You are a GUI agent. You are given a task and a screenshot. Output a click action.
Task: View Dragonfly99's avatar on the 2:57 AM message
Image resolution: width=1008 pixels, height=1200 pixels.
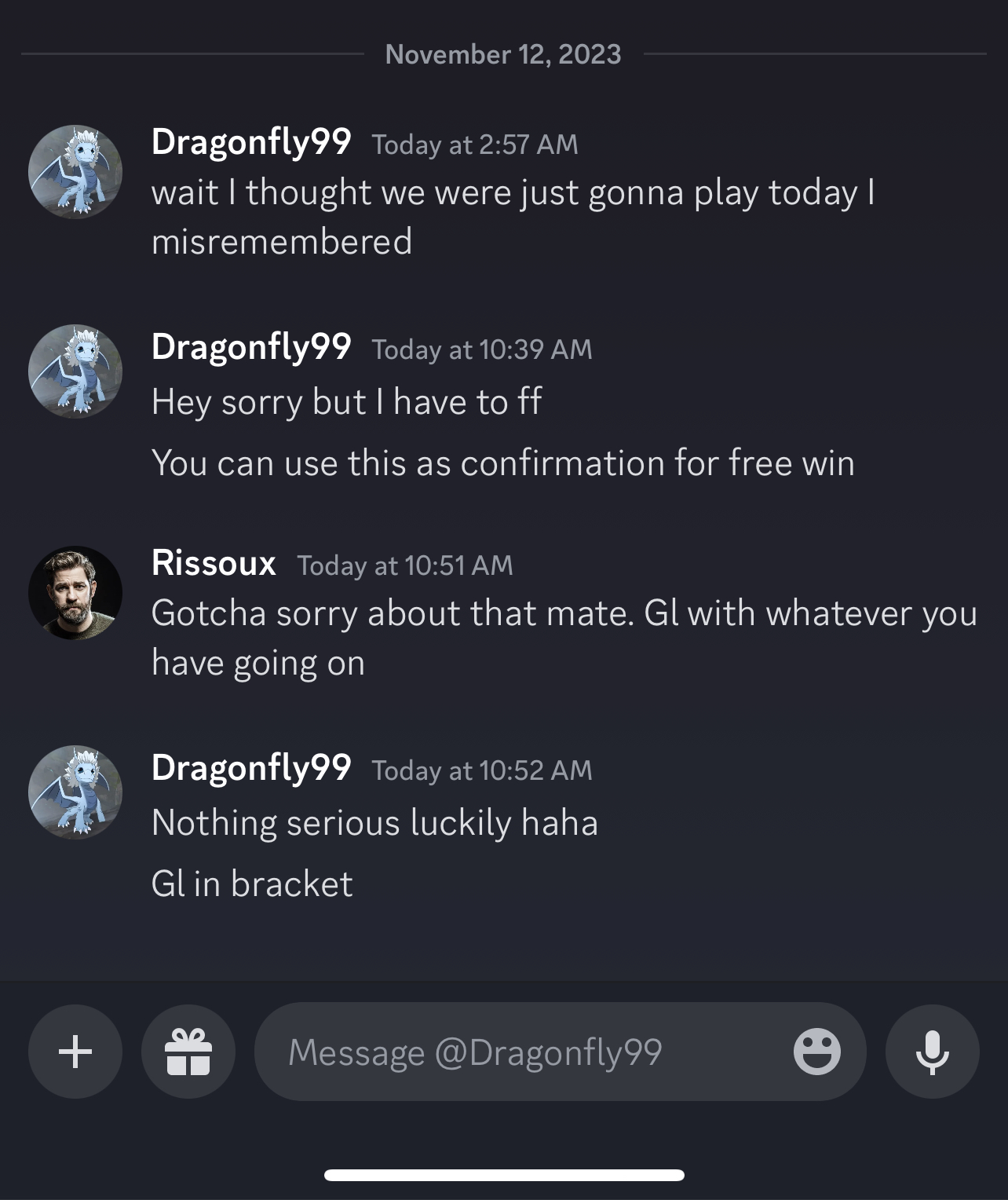click(x=75, y=172)
